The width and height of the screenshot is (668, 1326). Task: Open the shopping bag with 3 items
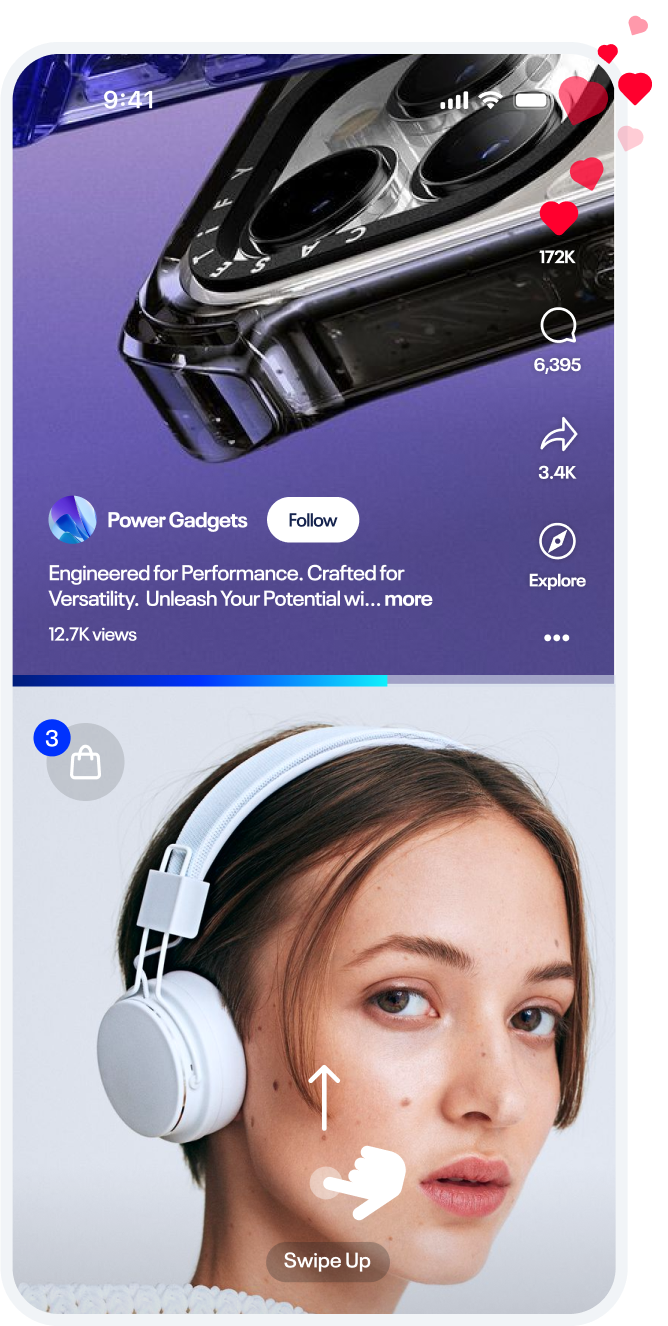coord(86,763)
